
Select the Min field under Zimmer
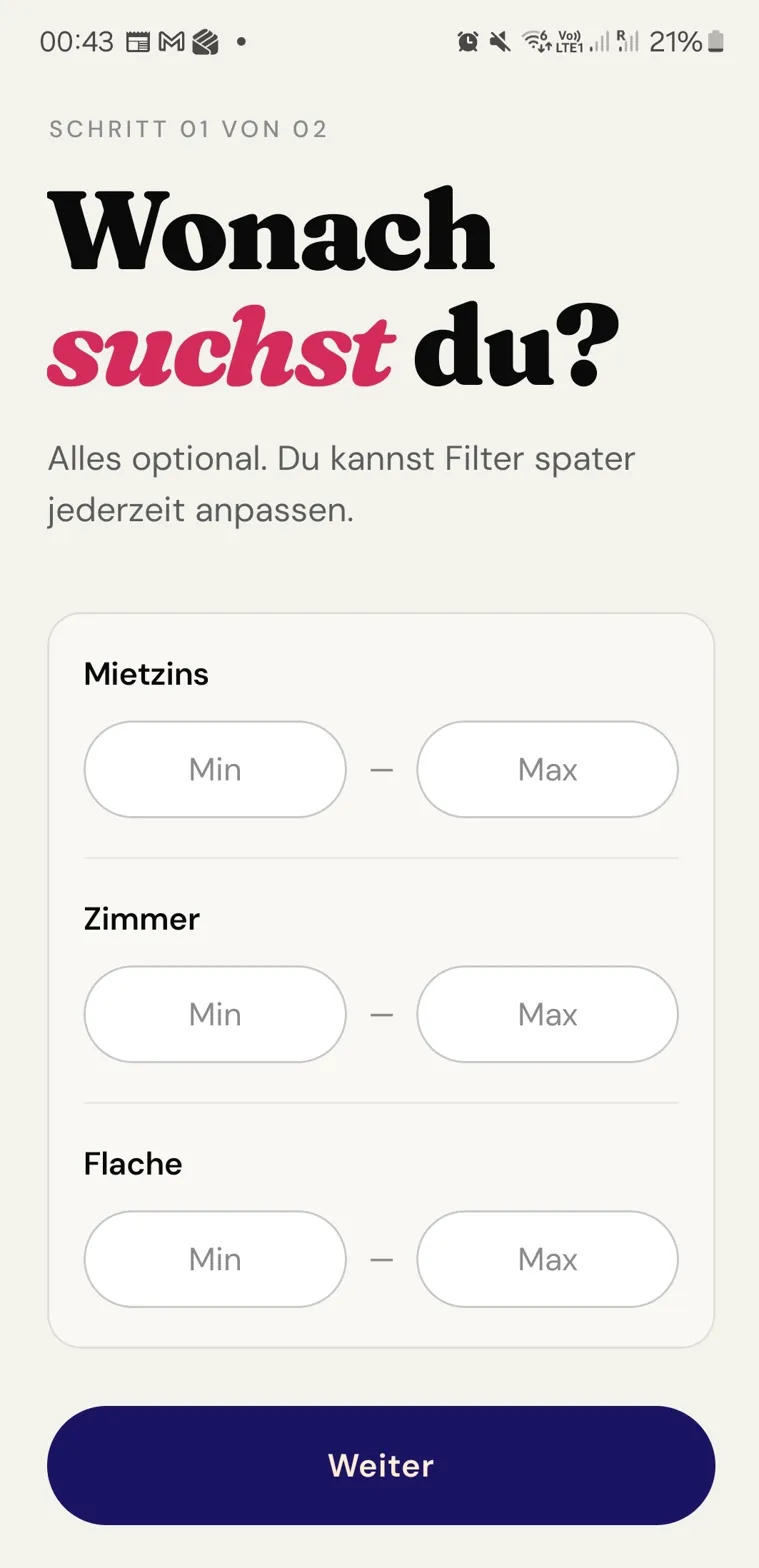click(x=214, y=1014)
